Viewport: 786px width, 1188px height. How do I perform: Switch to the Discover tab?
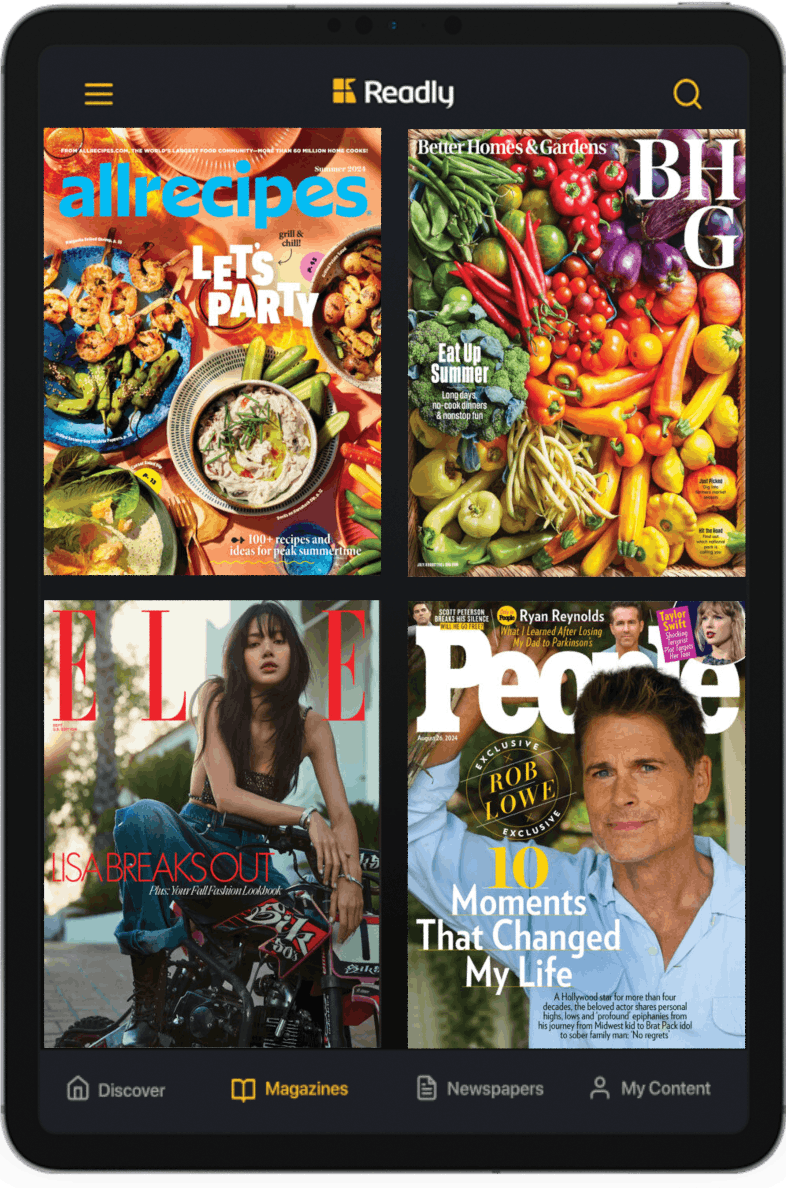click(116, 1089)
